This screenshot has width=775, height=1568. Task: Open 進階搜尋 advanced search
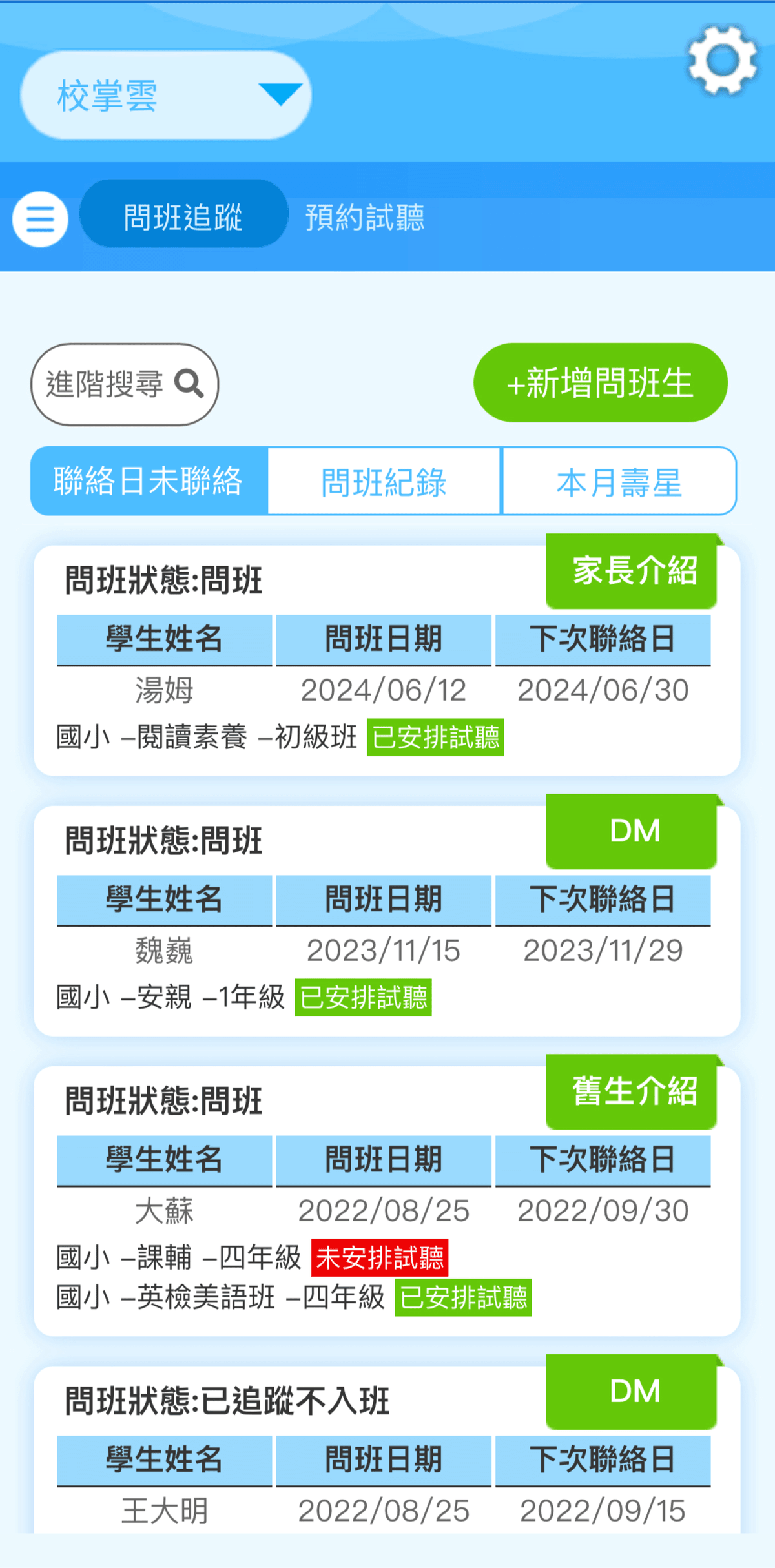tap(125, 384)
